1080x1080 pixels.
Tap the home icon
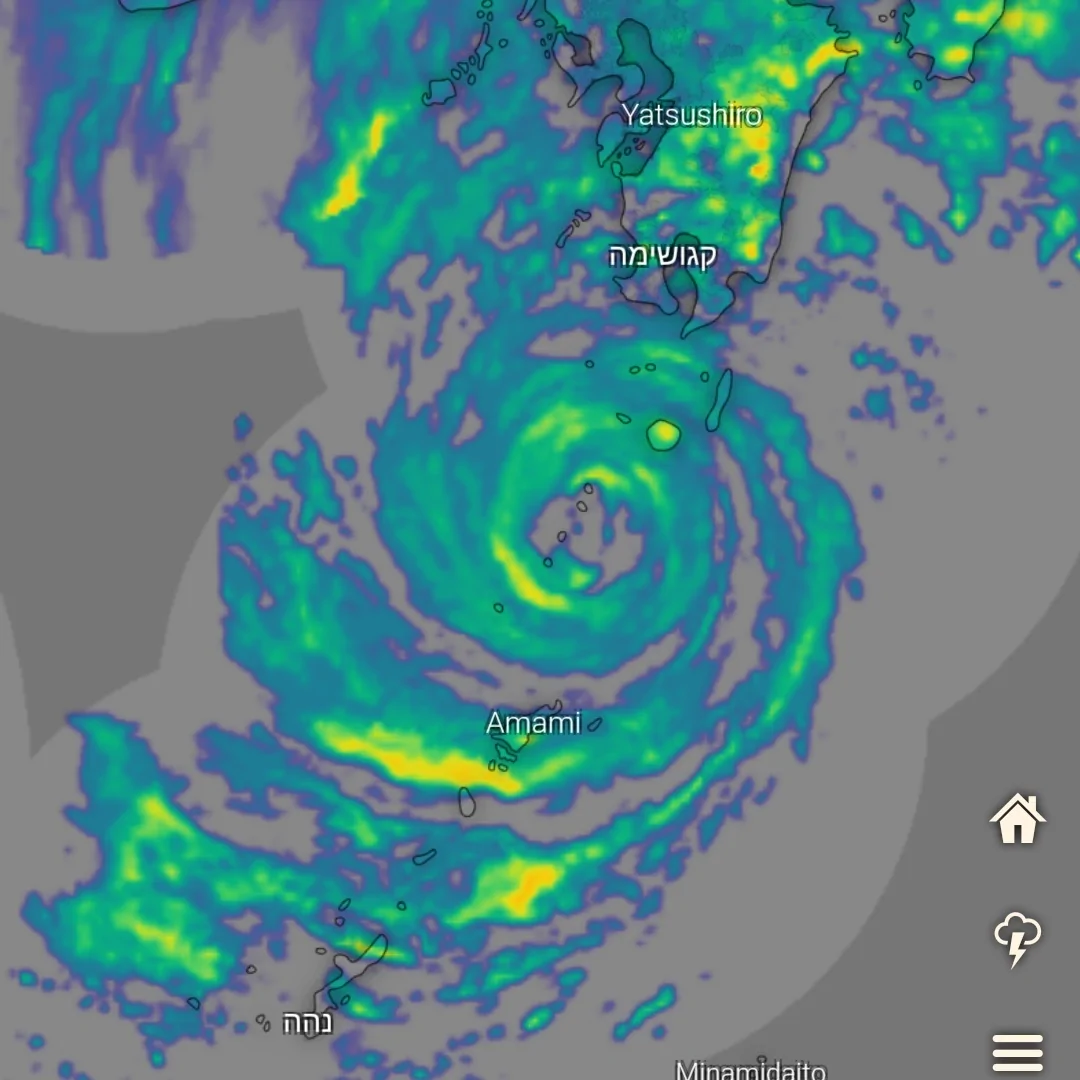pyautogui.click(x=1017, y=819)
